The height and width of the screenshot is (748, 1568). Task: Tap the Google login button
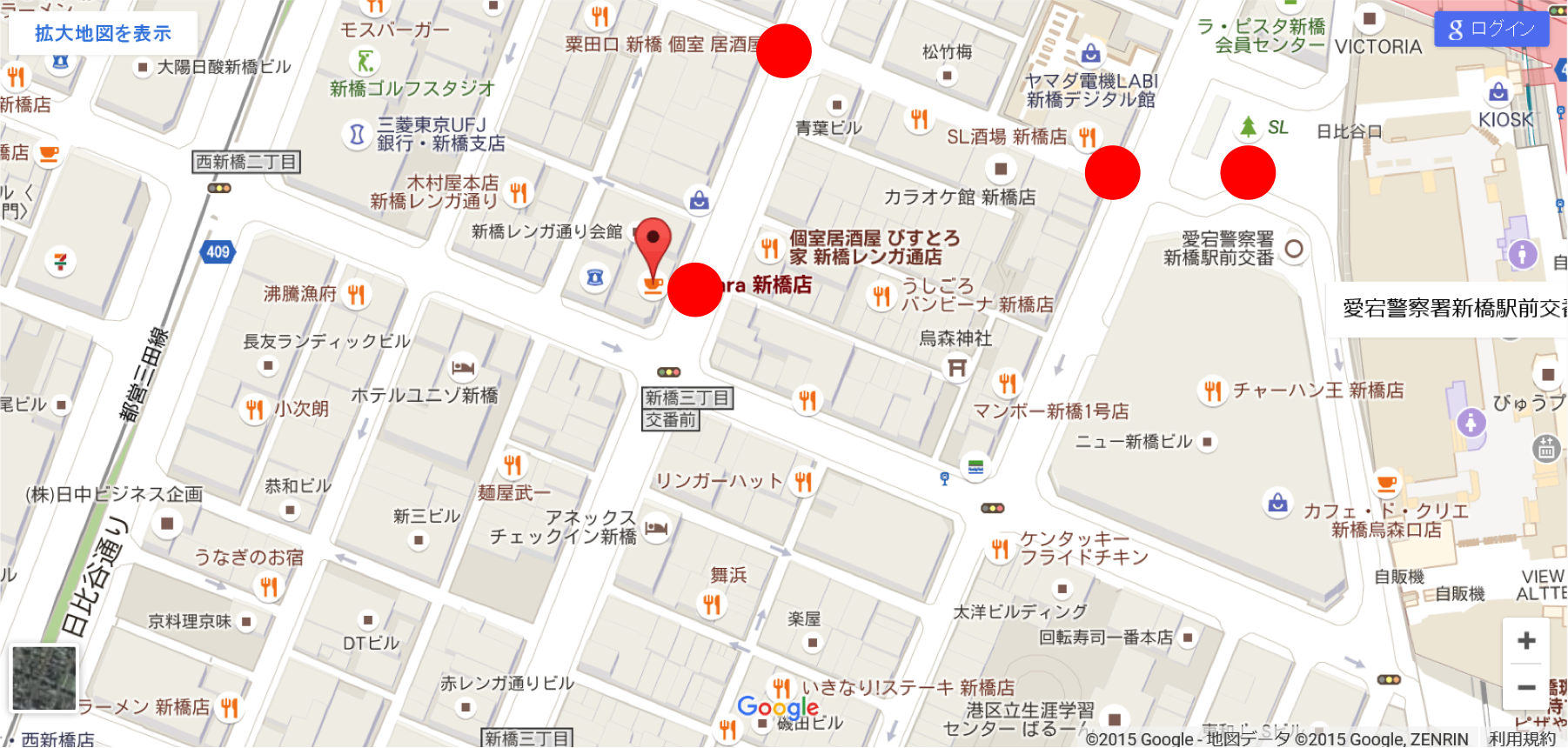[1491, 29]
